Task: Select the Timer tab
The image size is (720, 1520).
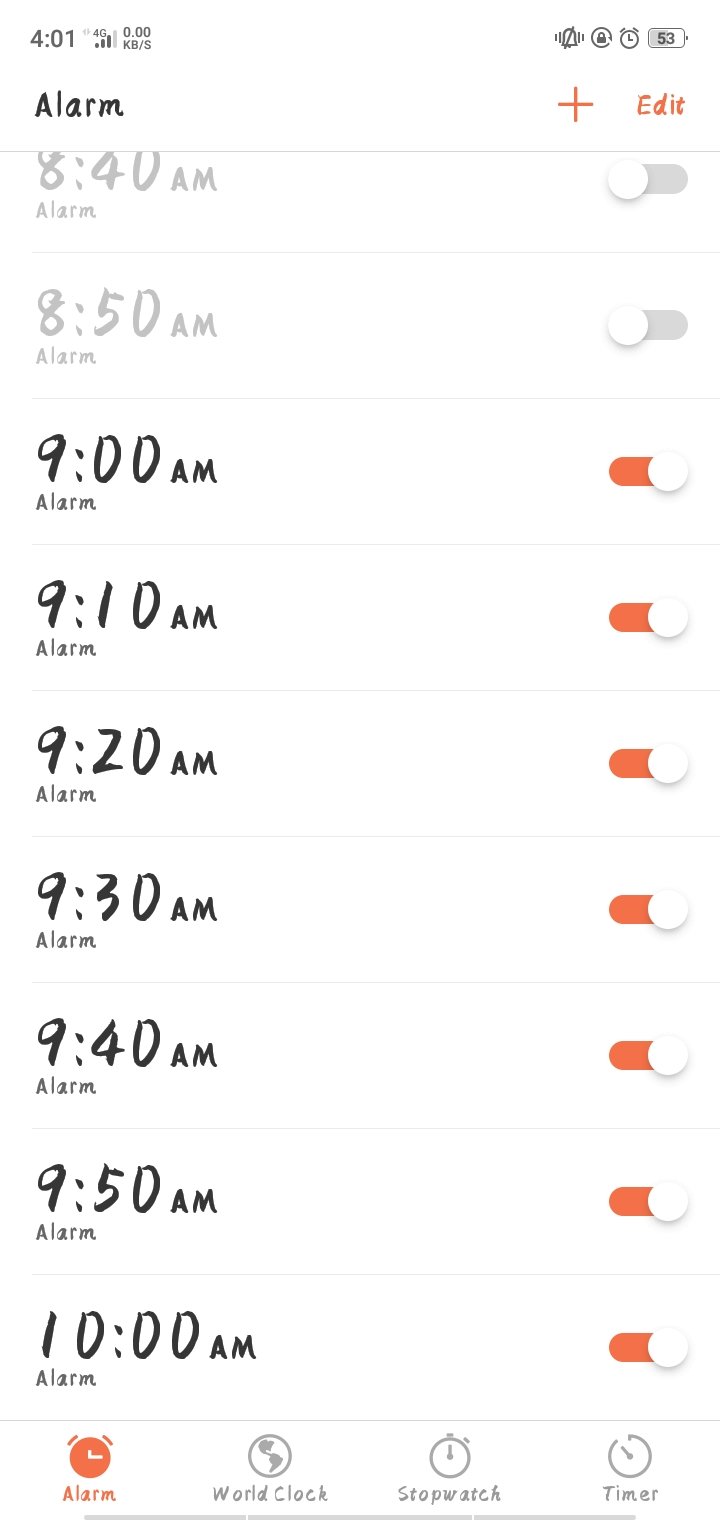Action: [x=630, y=1470]
